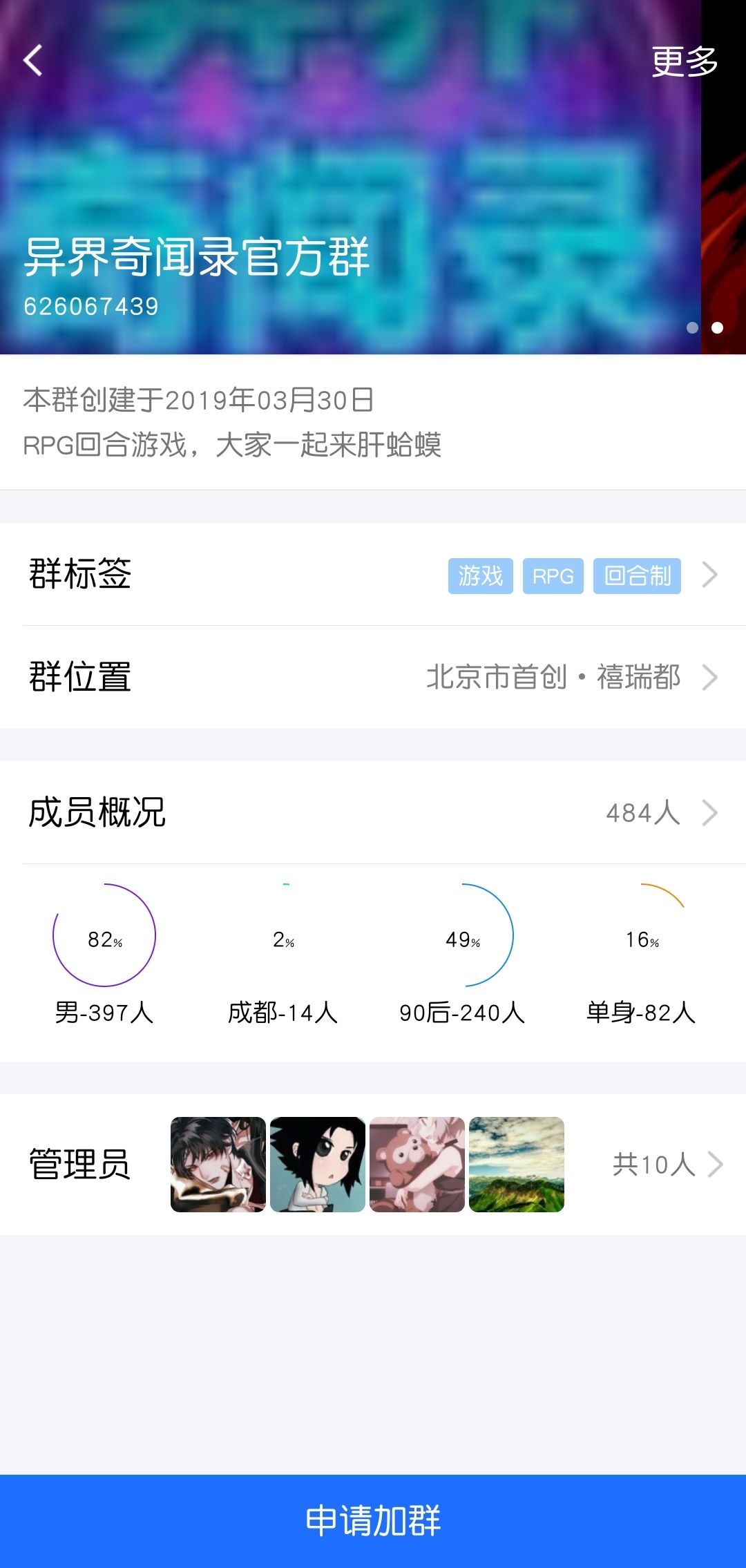
Task: Open the 更多 menu
Action: pos(684,62)
